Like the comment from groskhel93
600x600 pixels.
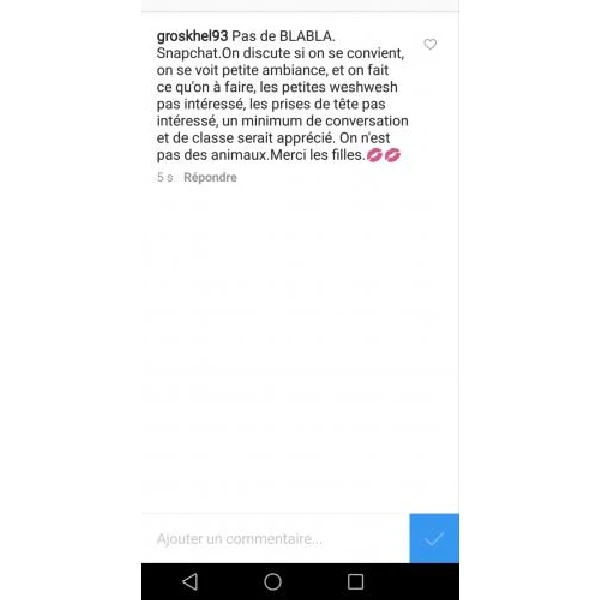pos(431,45)
